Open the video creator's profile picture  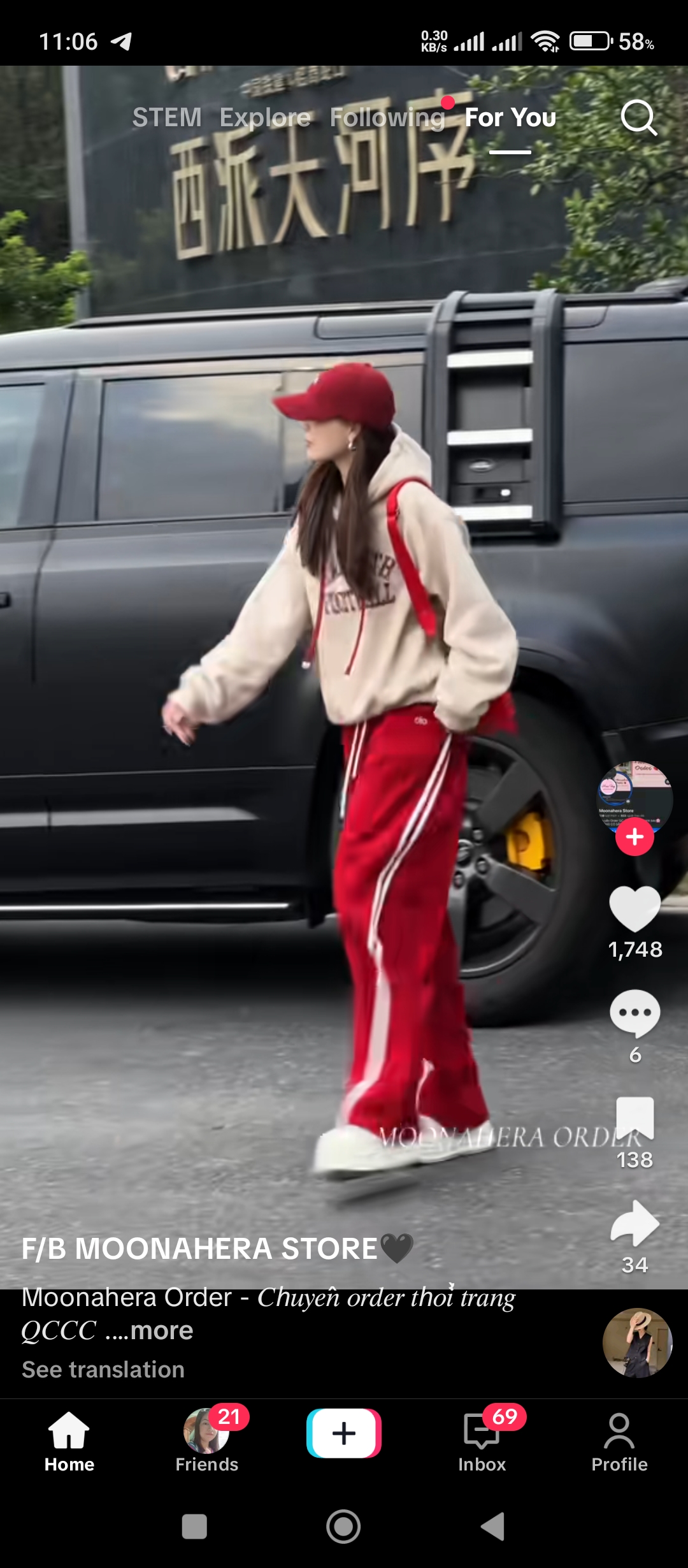click(634, 797)
